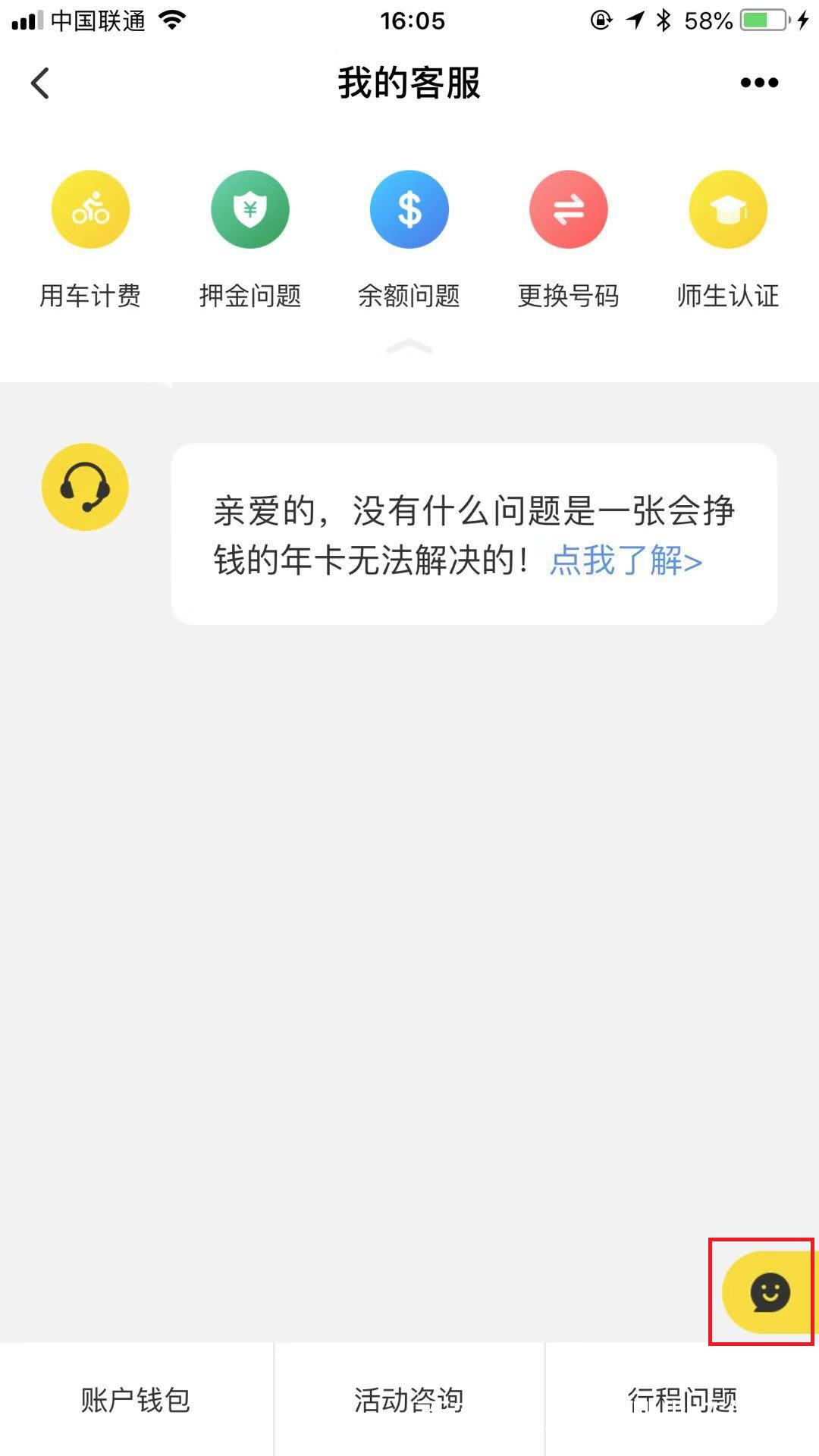Screen dimensions: 819x1456
Task: Tap the Wi-Fi icon in the status bar
Action: pyautogui.click(x=173, y=20)
